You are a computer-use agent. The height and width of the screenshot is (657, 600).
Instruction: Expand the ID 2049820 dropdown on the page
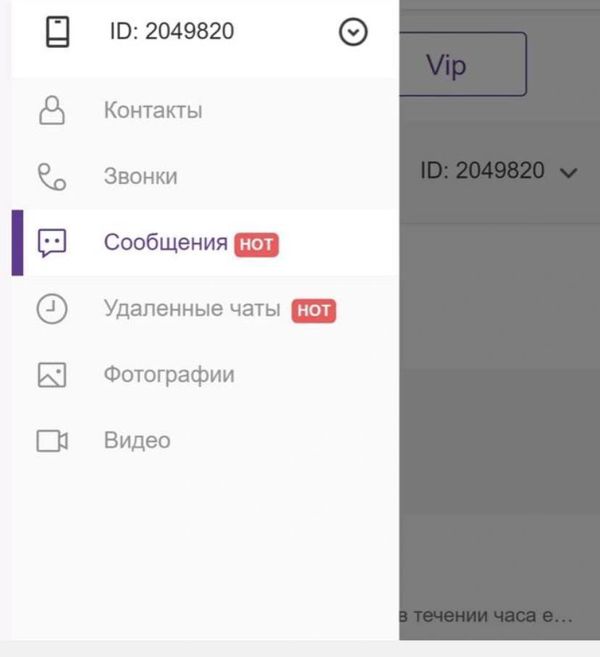[x=569, y=173]
